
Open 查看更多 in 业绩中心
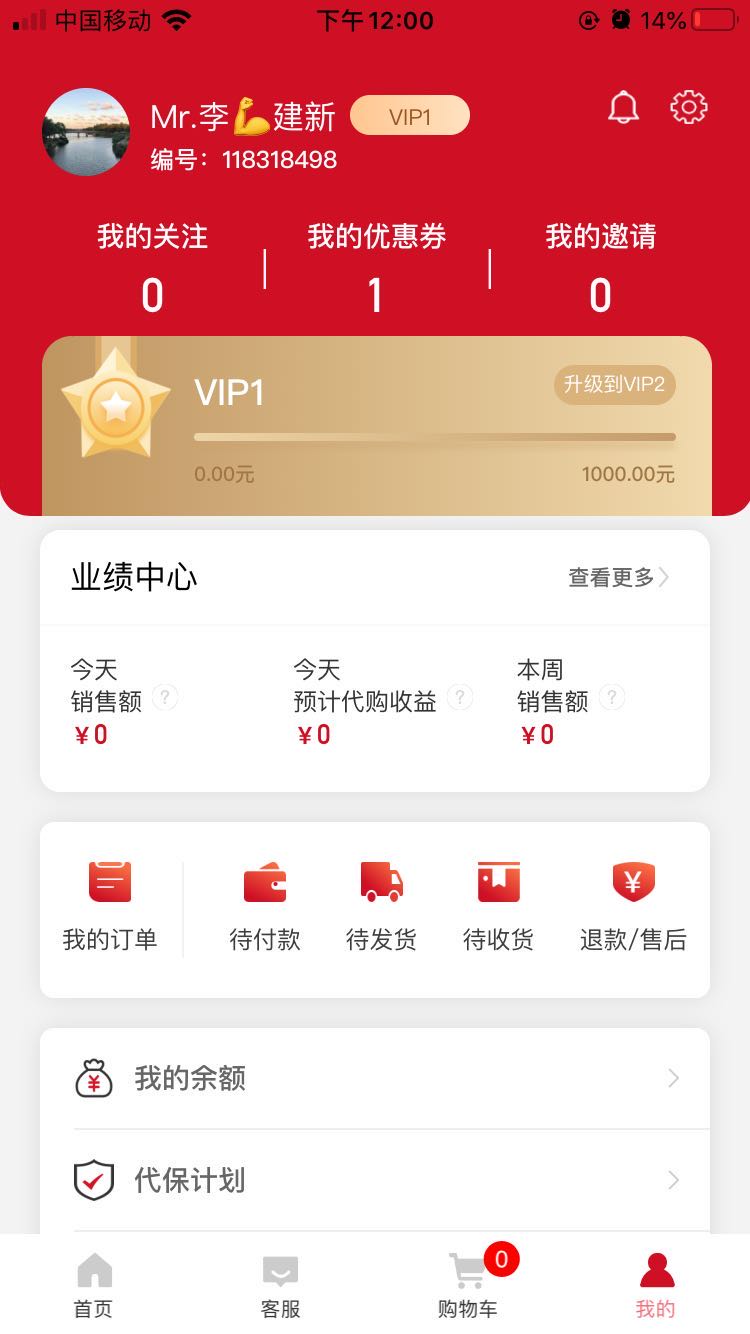(618, 577)
